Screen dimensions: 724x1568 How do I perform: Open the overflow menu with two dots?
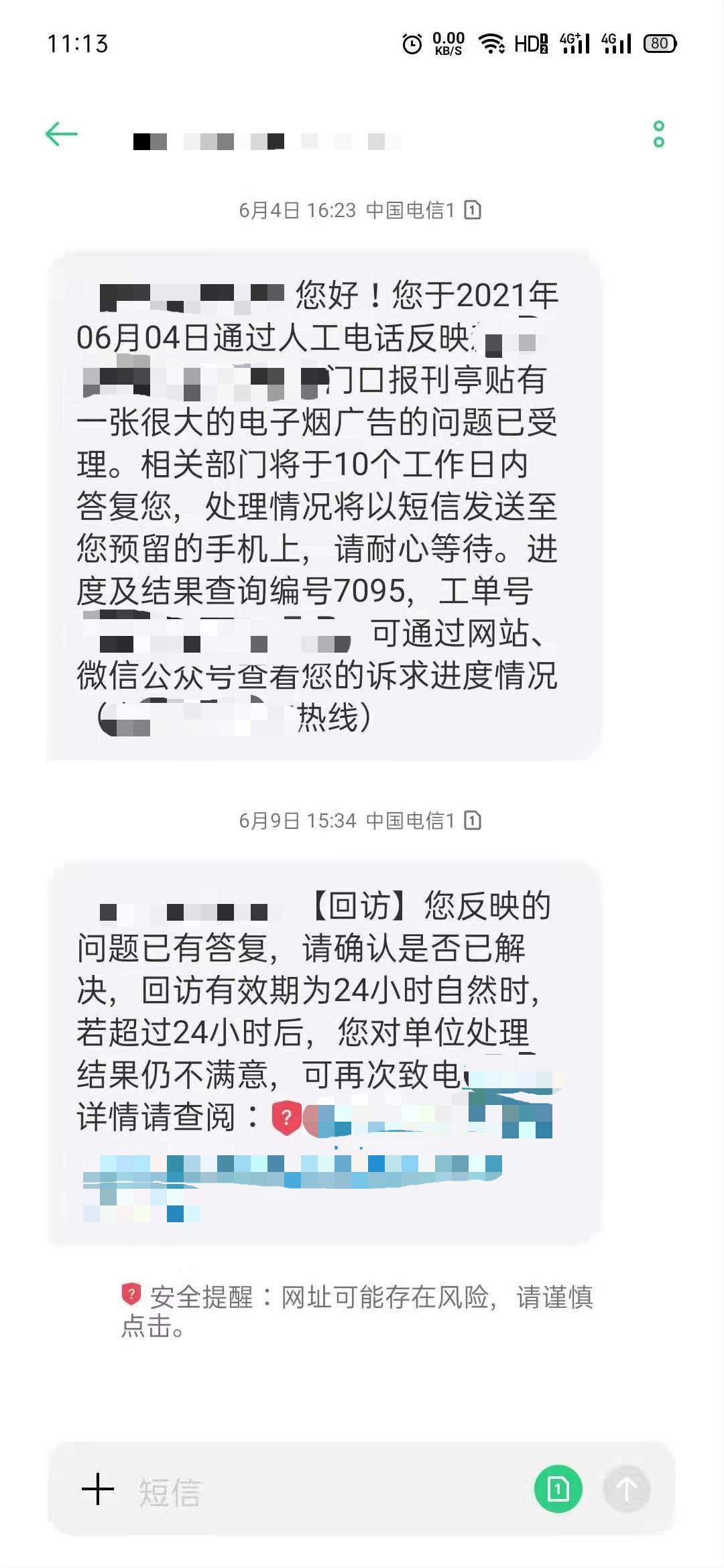pos(658,134)
